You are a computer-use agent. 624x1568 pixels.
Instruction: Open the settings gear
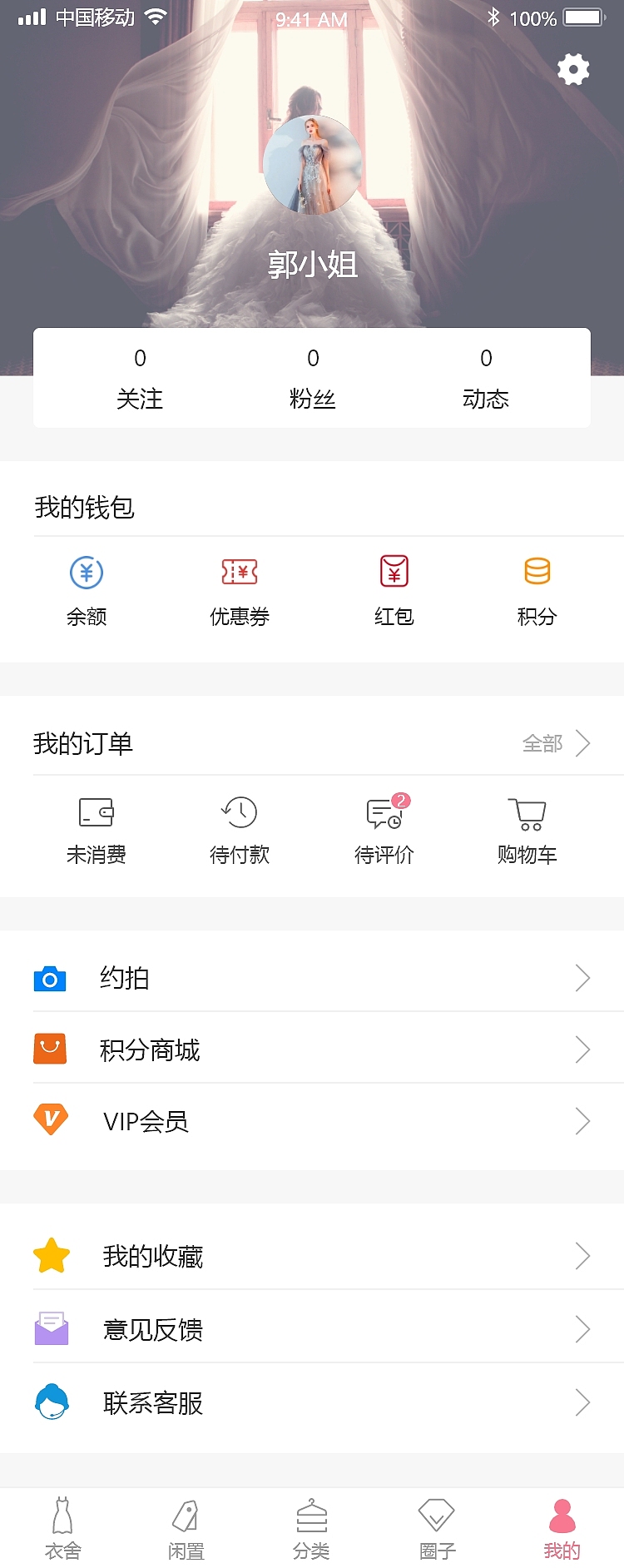tap(572, 70)
